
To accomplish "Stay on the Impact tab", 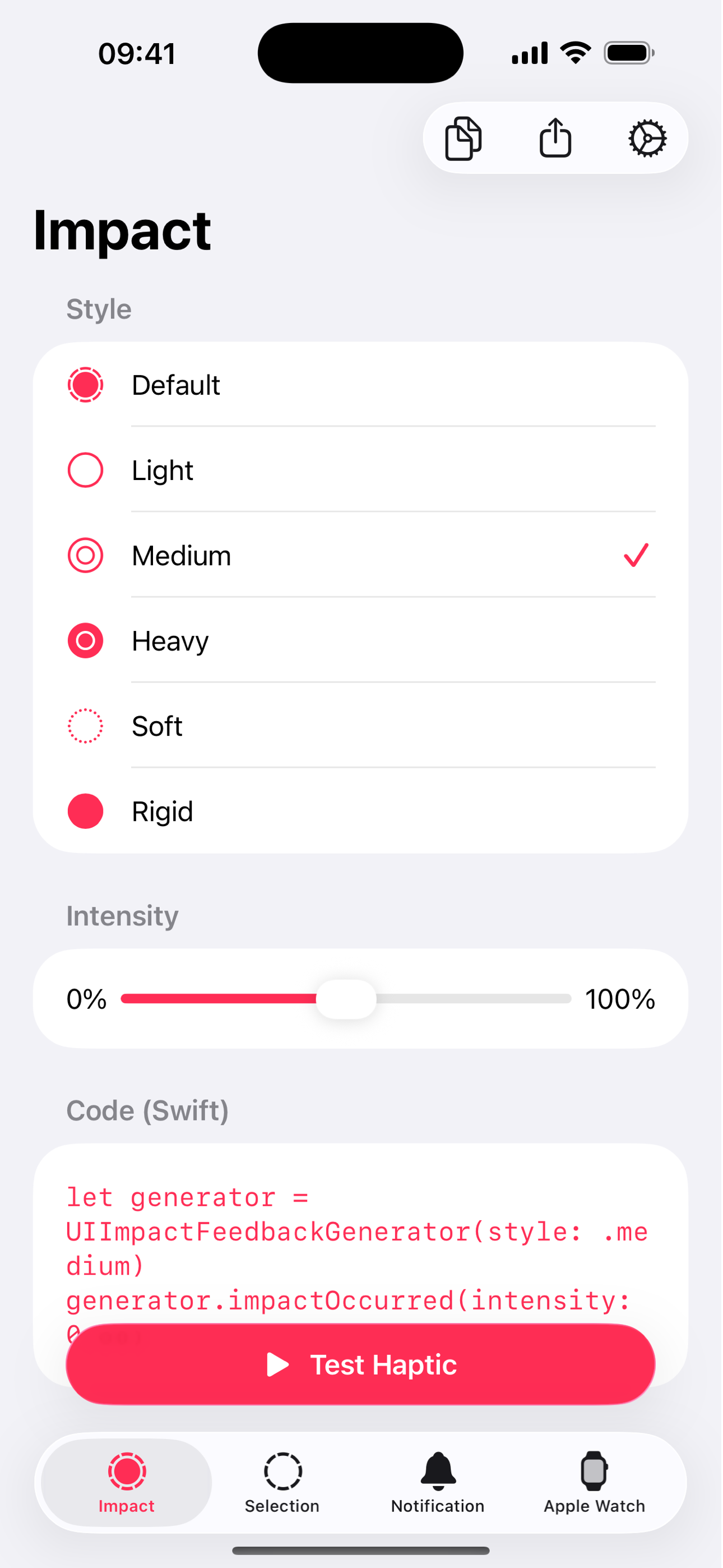I will pyautogui.click(x=127, y=1483).
